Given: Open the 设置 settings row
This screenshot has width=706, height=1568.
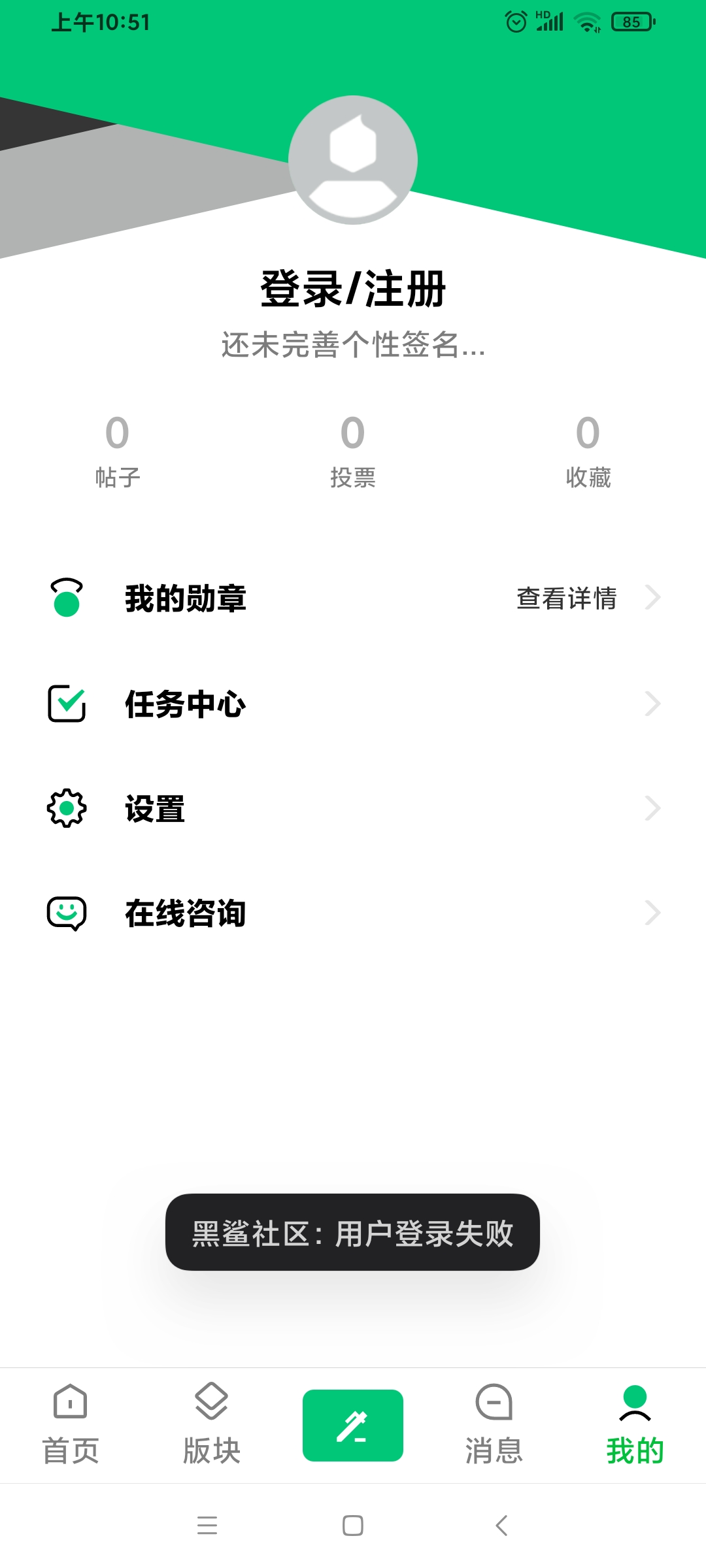Looking at the screenshot, I should click(x=353, y=808).
